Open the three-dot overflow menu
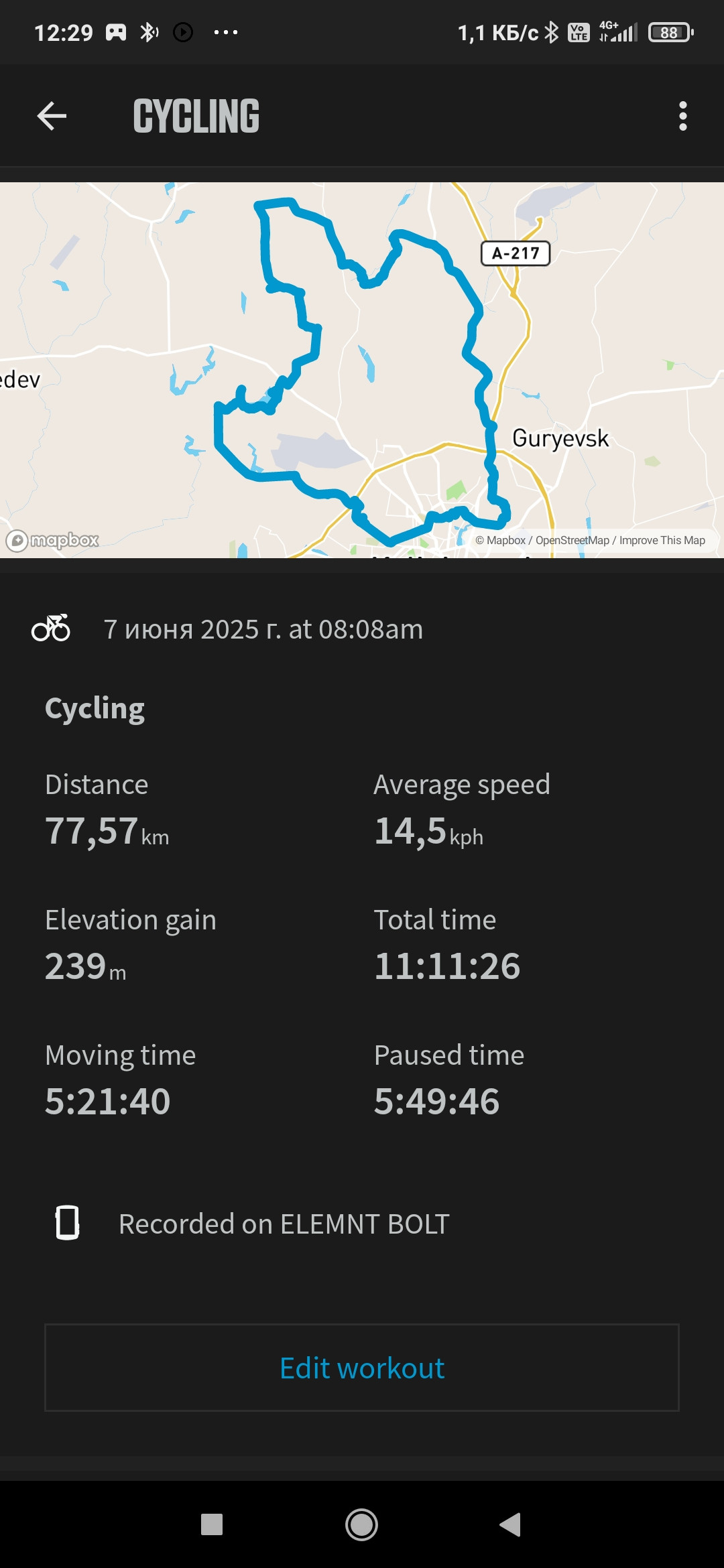The image size is (724, 1568). pyautogui.click(x=682, y=116)
